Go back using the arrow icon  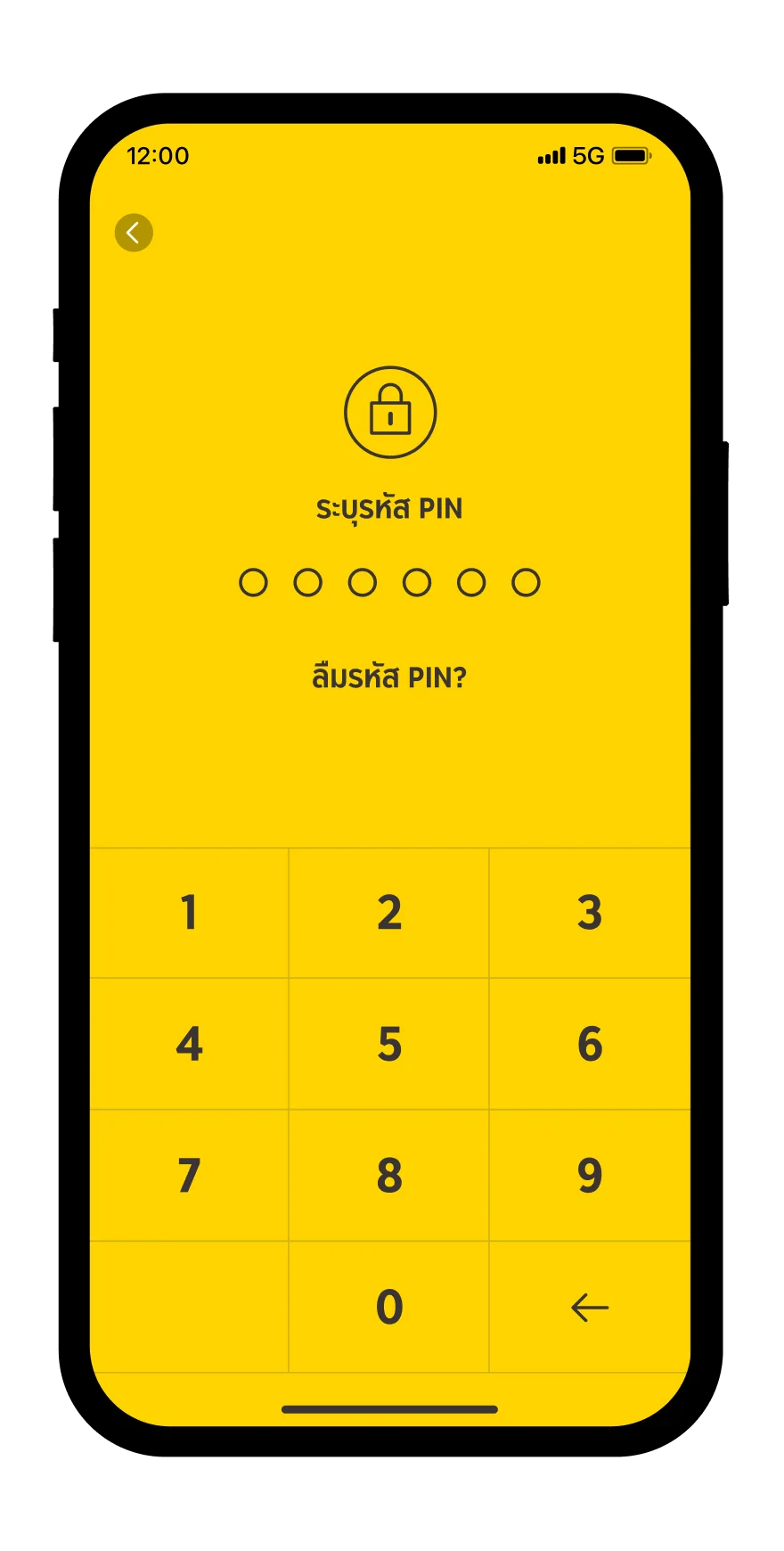[x=134, y=233]
